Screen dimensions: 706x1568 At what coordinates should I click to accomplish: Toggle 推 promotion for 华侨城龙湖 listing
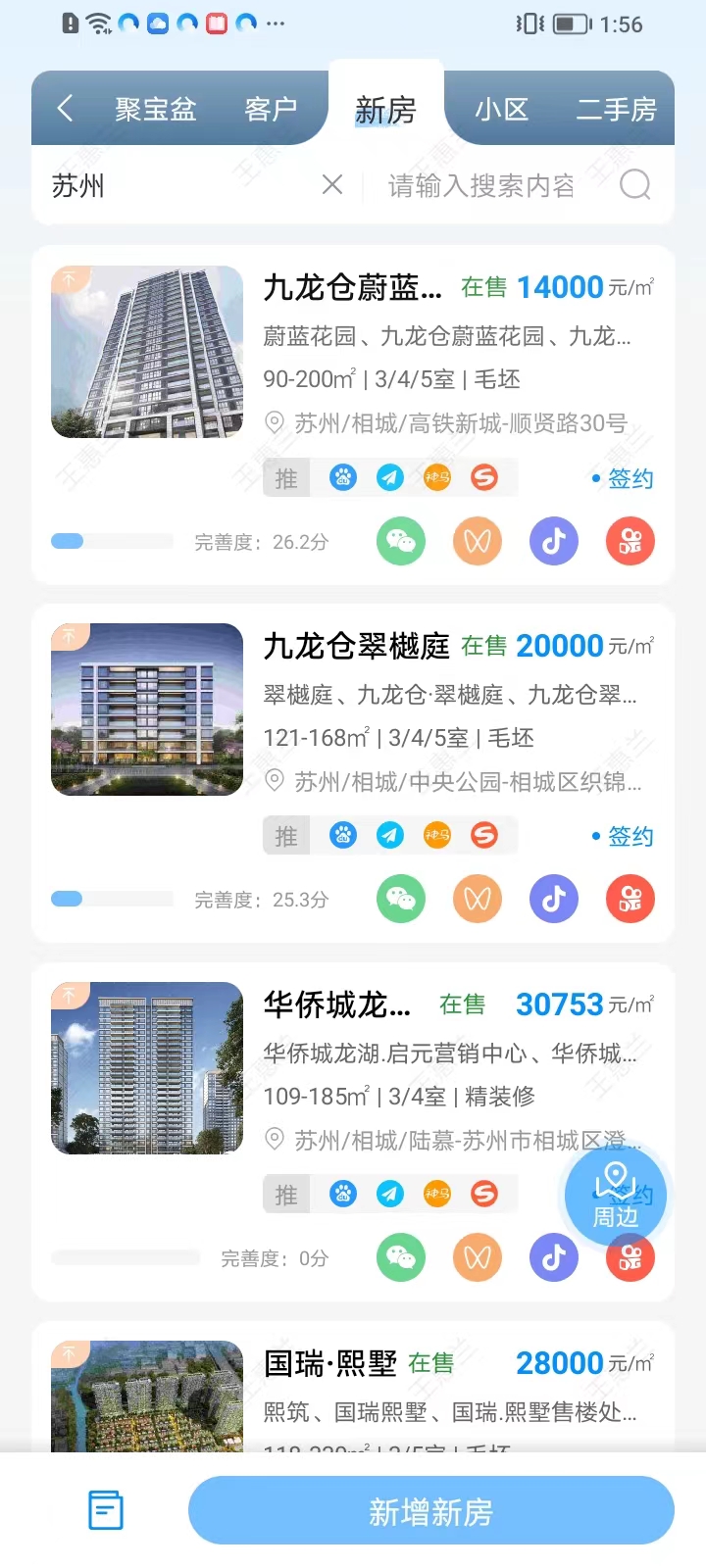pyautogui.click(x=285, y=1194)
